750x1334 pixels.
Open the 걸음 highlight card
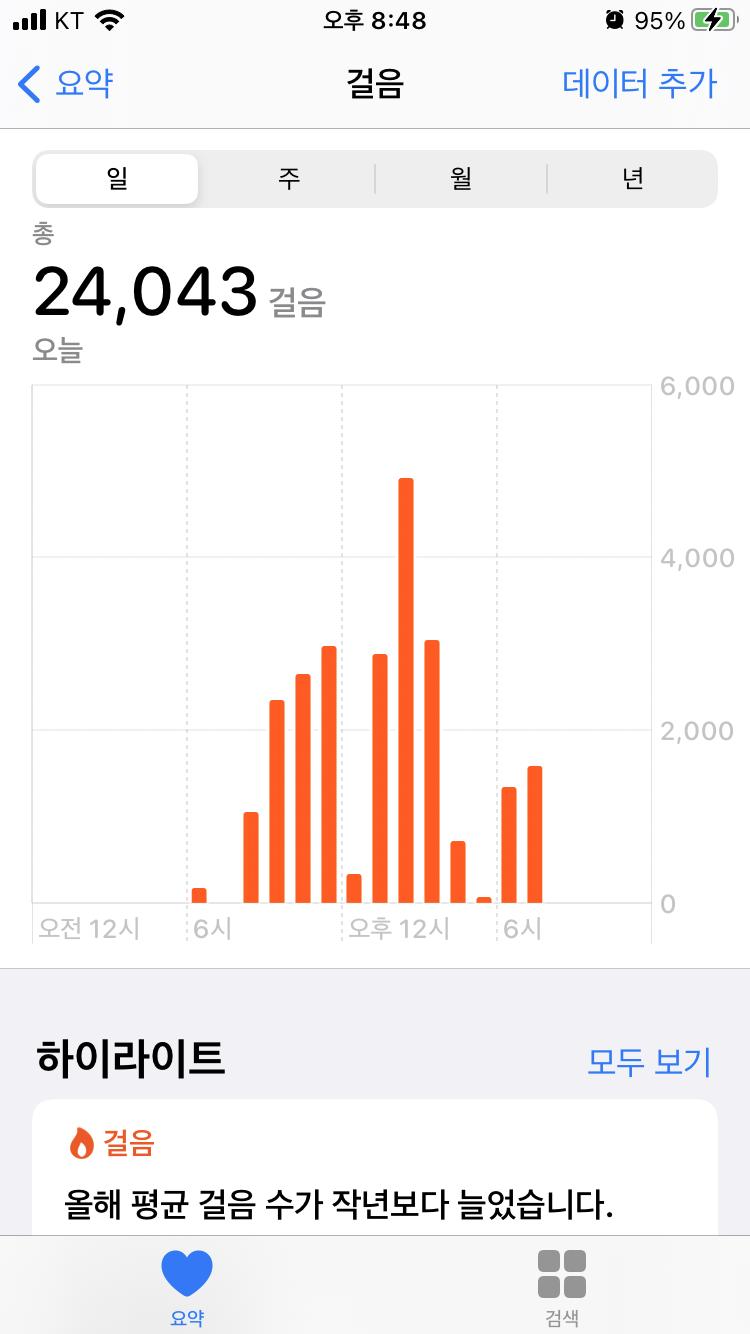click(x=374, y=1170)
